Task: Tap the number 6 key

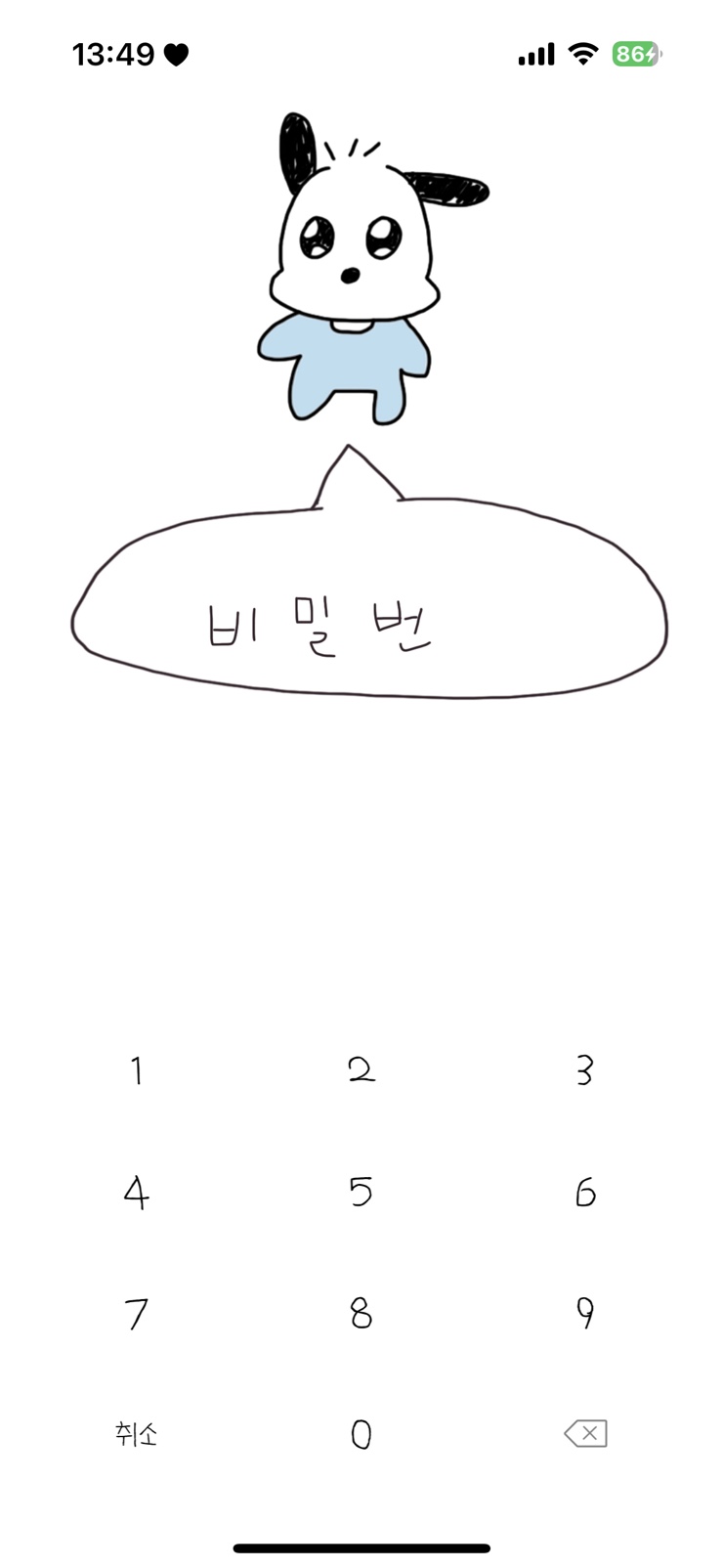Action: click(584, 1193)
